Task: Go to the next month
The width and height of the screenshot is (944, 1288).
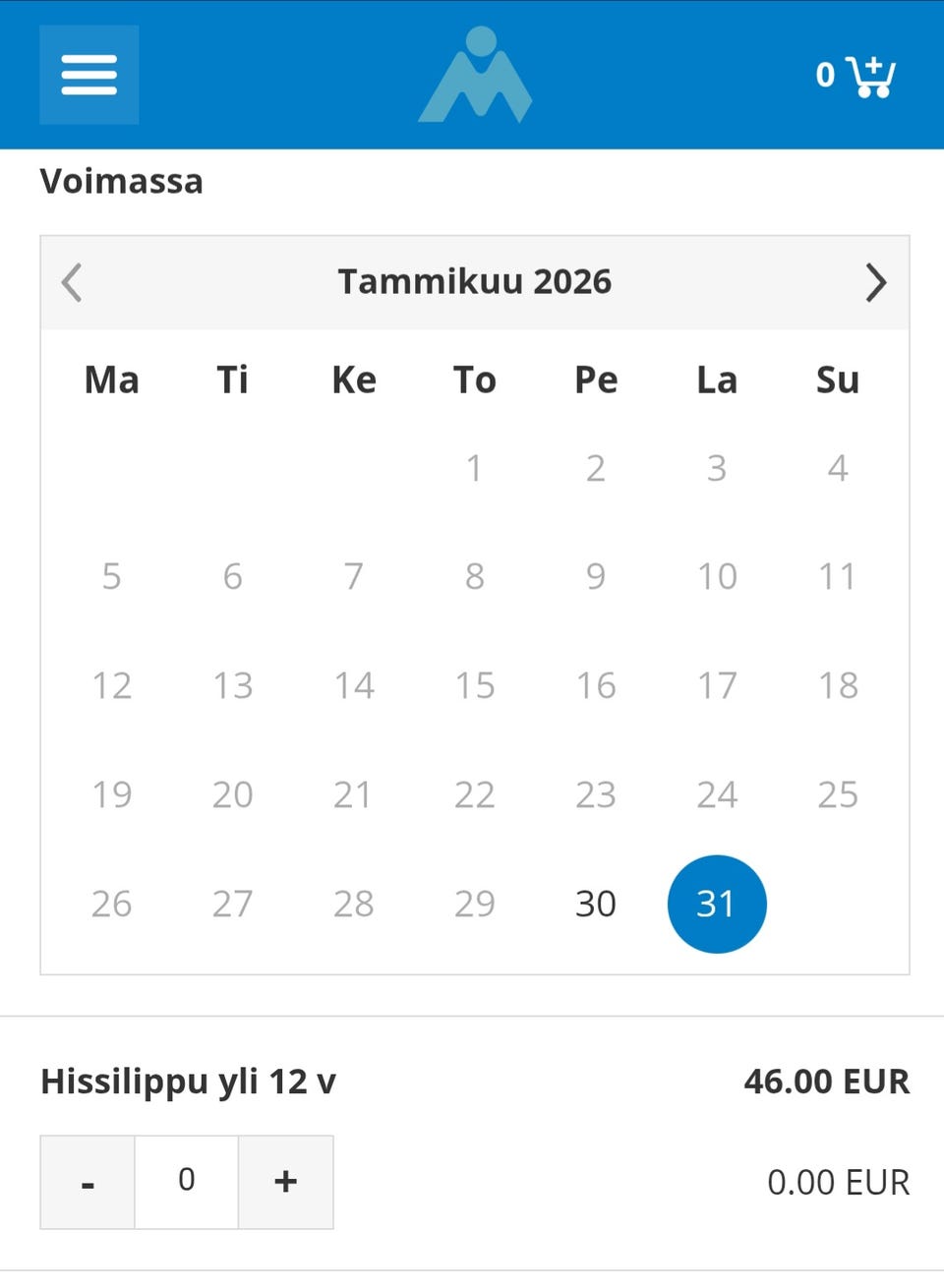Action: (x=875, y=282)
